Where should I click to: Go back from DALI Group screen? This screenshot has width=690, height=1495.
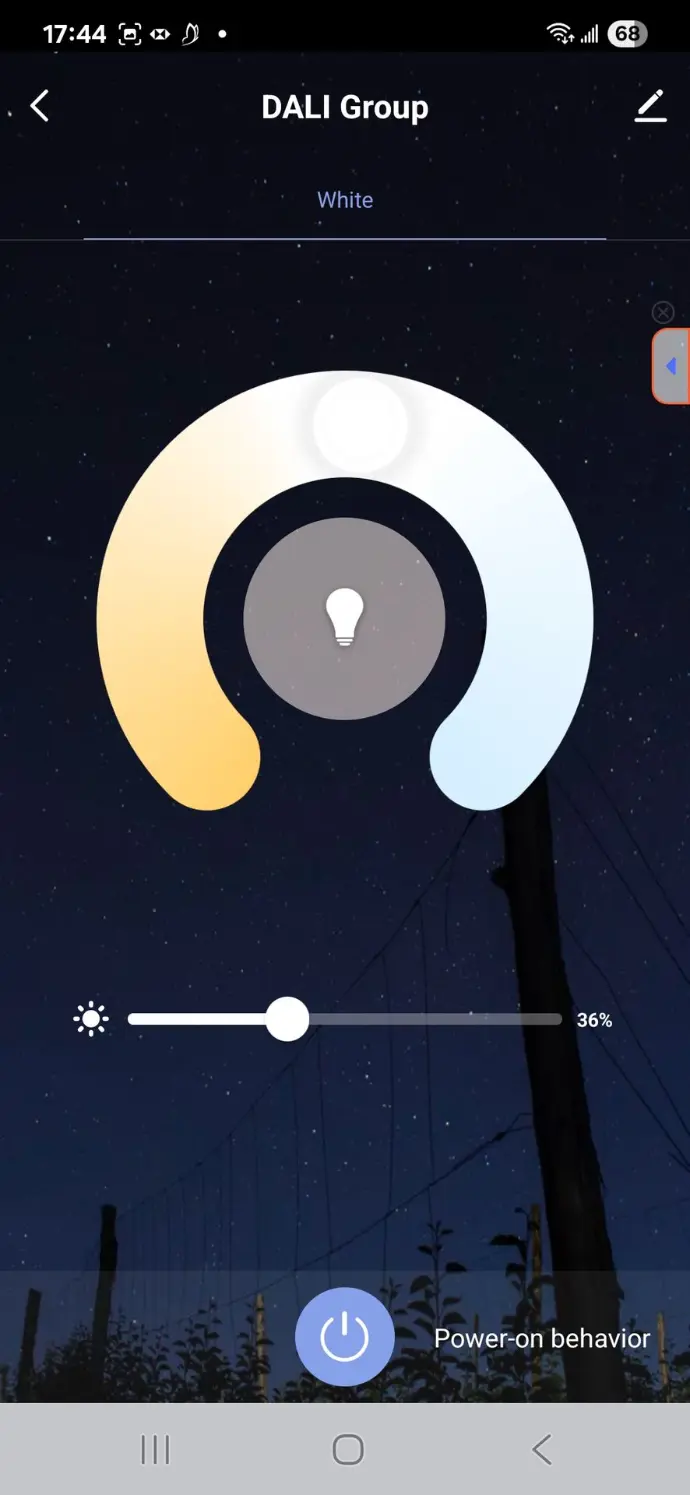40,106
